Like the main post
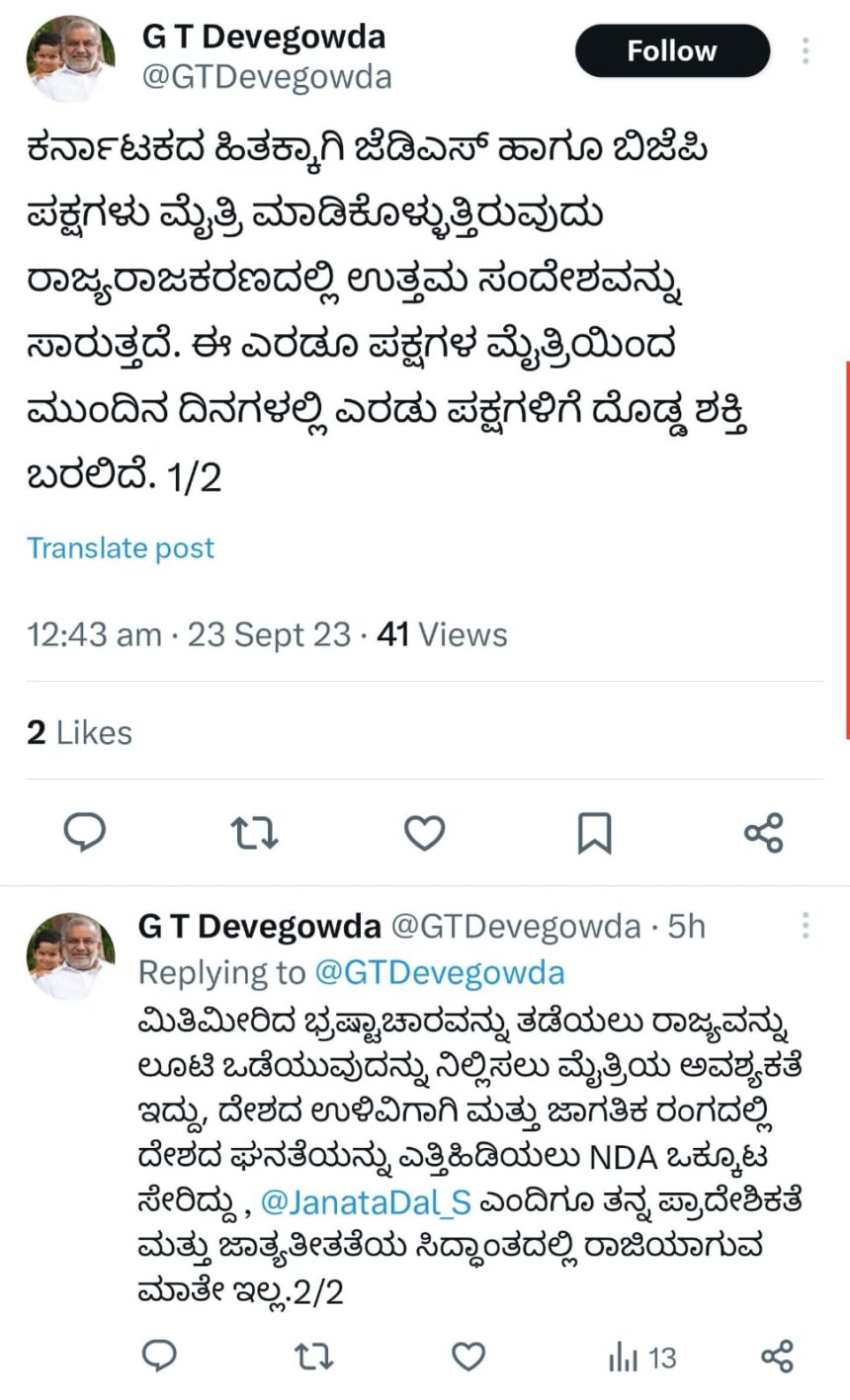 point(425,833)
